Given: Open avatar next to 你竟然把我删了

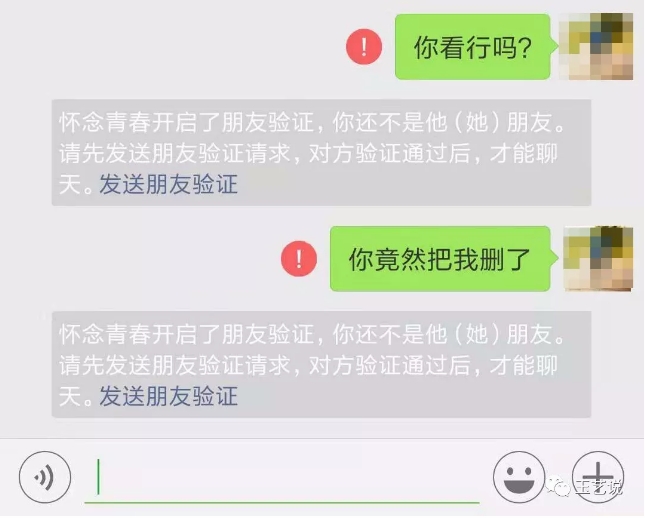Looking at the screenshot, I should [598, 258].
